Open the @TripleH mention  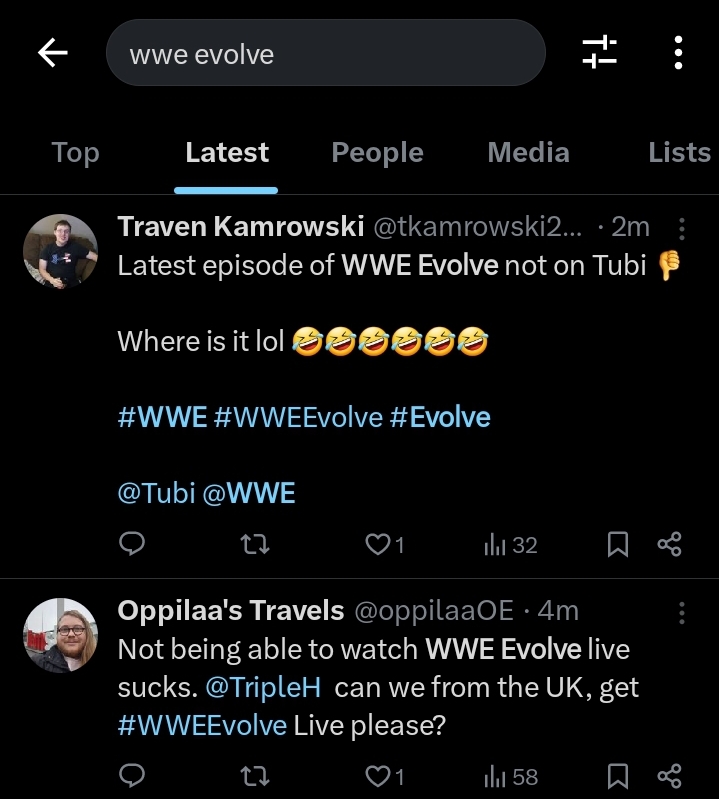pyautogui.click(x=265, y=688)
